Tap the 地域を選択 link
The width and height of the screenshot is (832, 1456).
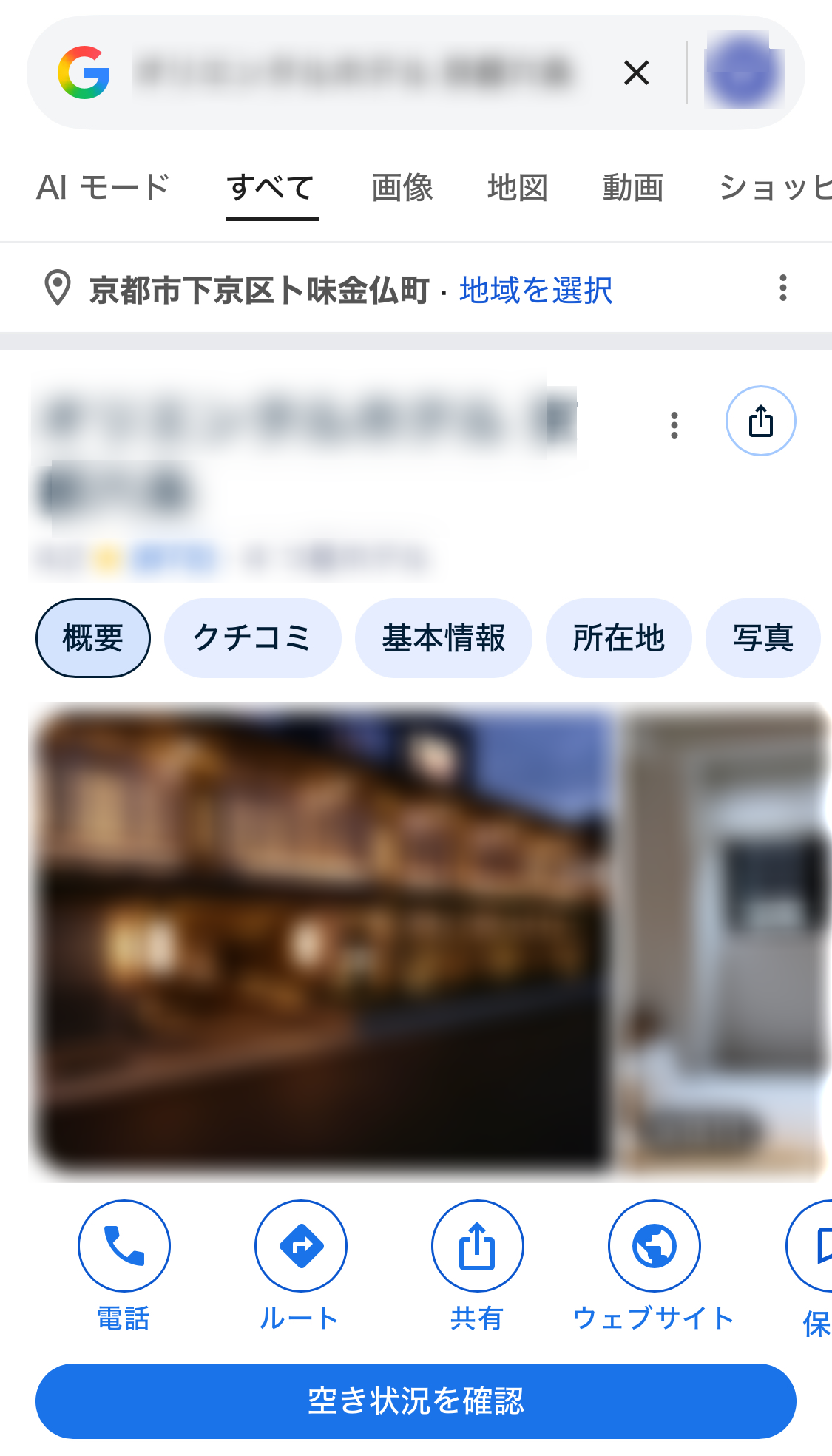tap(535, 290)
